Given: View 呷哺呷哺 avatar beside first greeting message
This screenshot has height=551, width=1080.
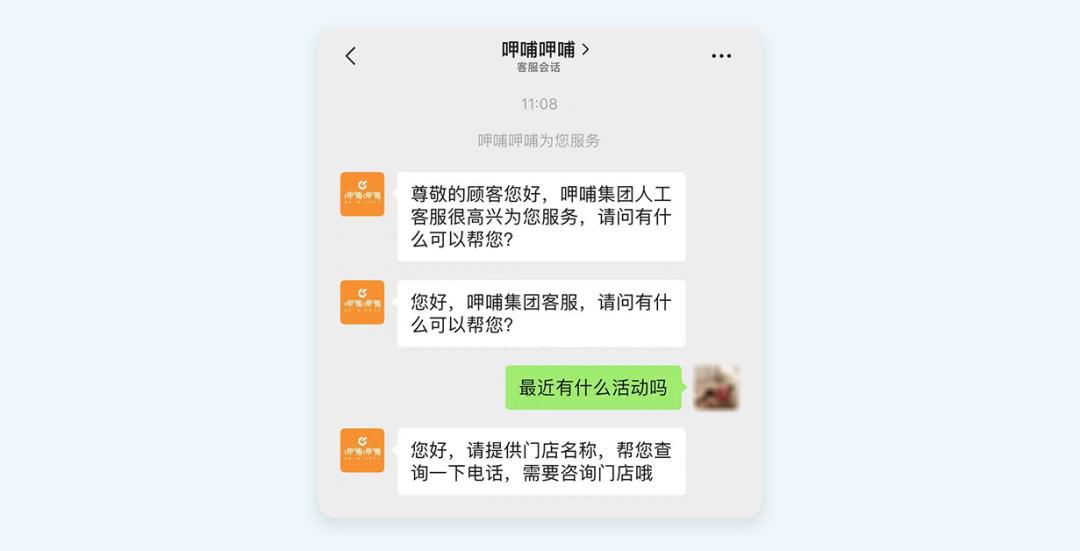Looking at the screenshot, I should coord(362,194).
